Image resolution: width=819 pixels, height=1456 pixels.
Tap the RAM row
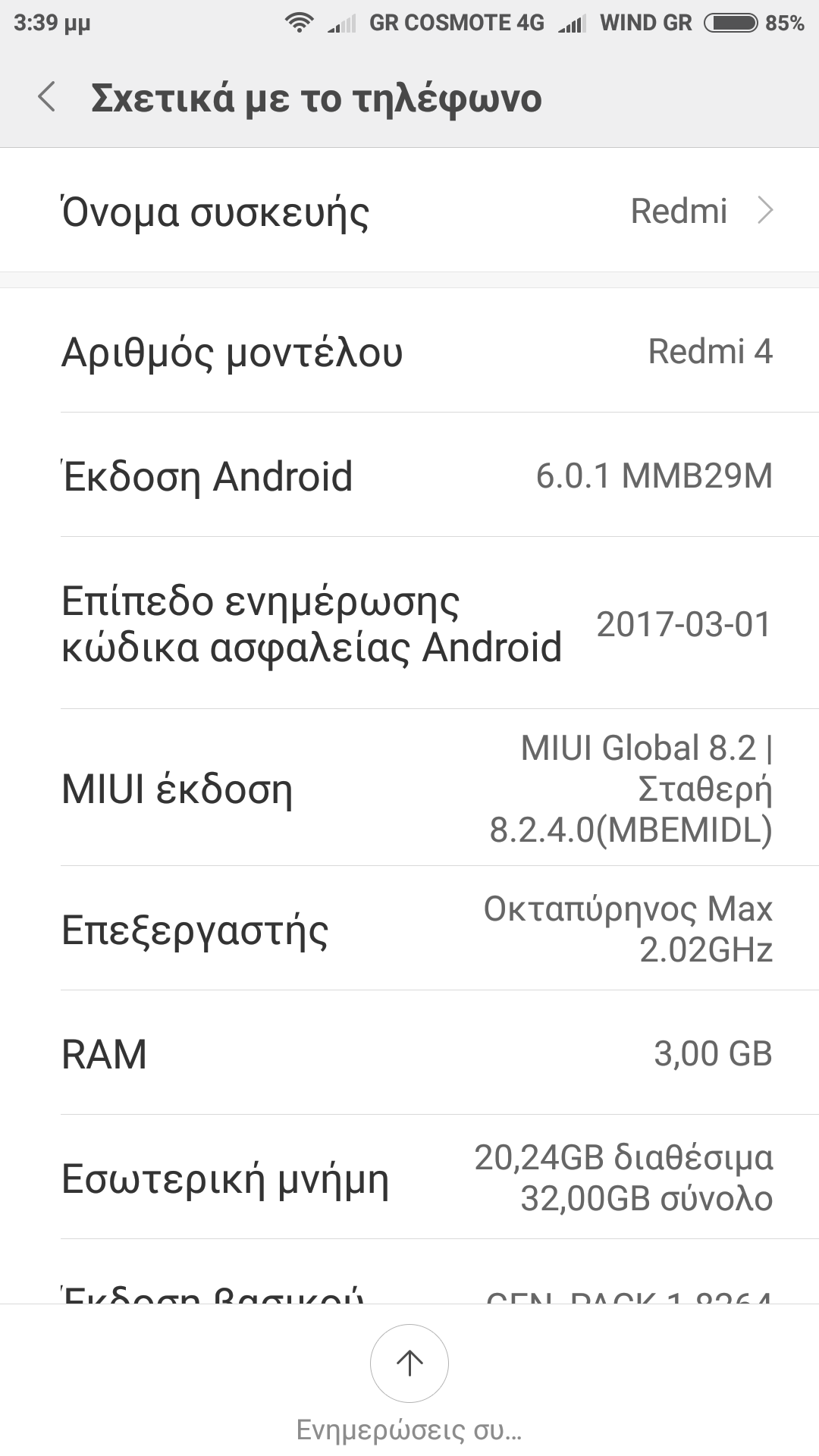tap(409, 1053)
